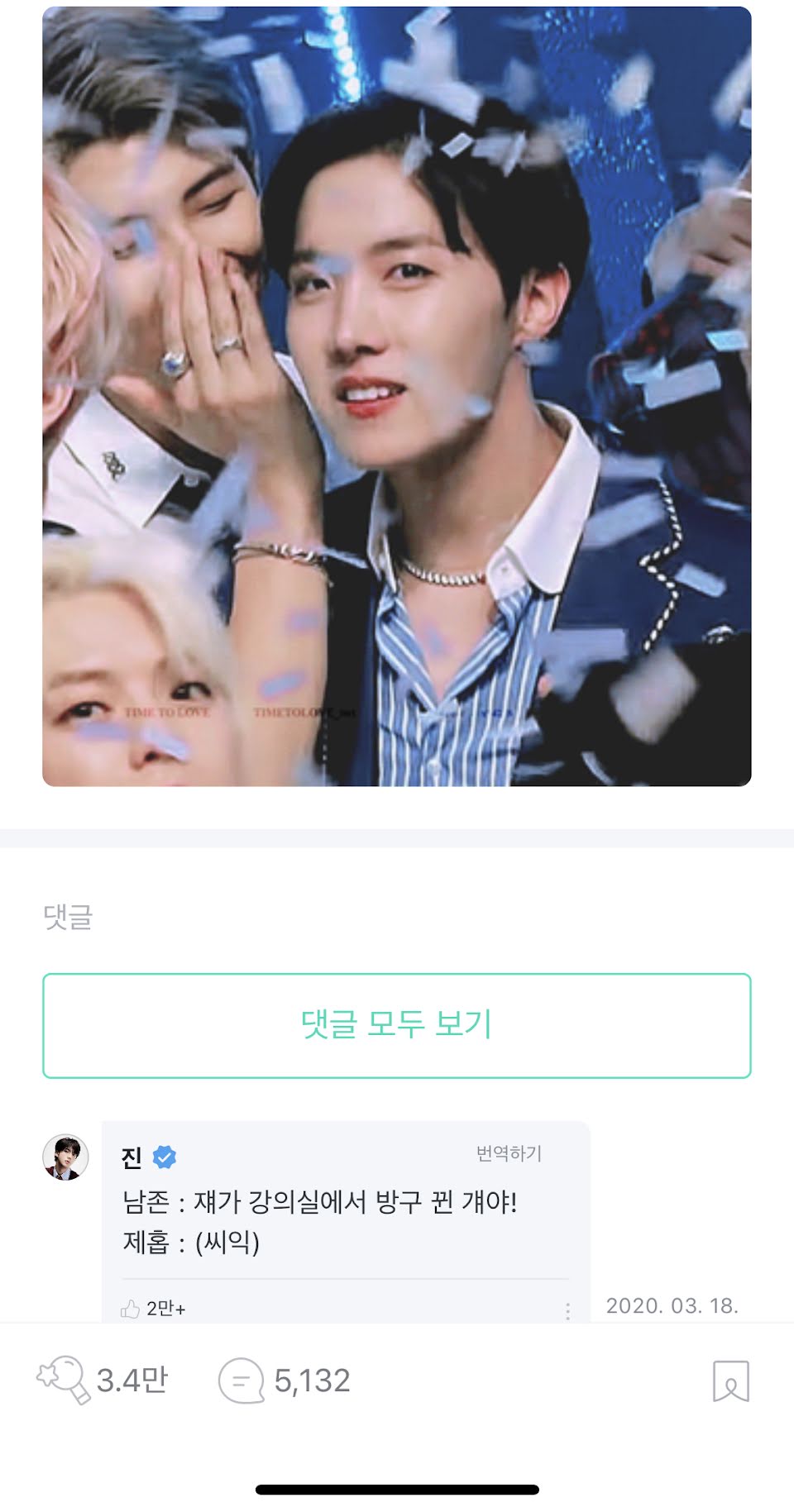Bookmark this post

click(x=730, y=1381)
